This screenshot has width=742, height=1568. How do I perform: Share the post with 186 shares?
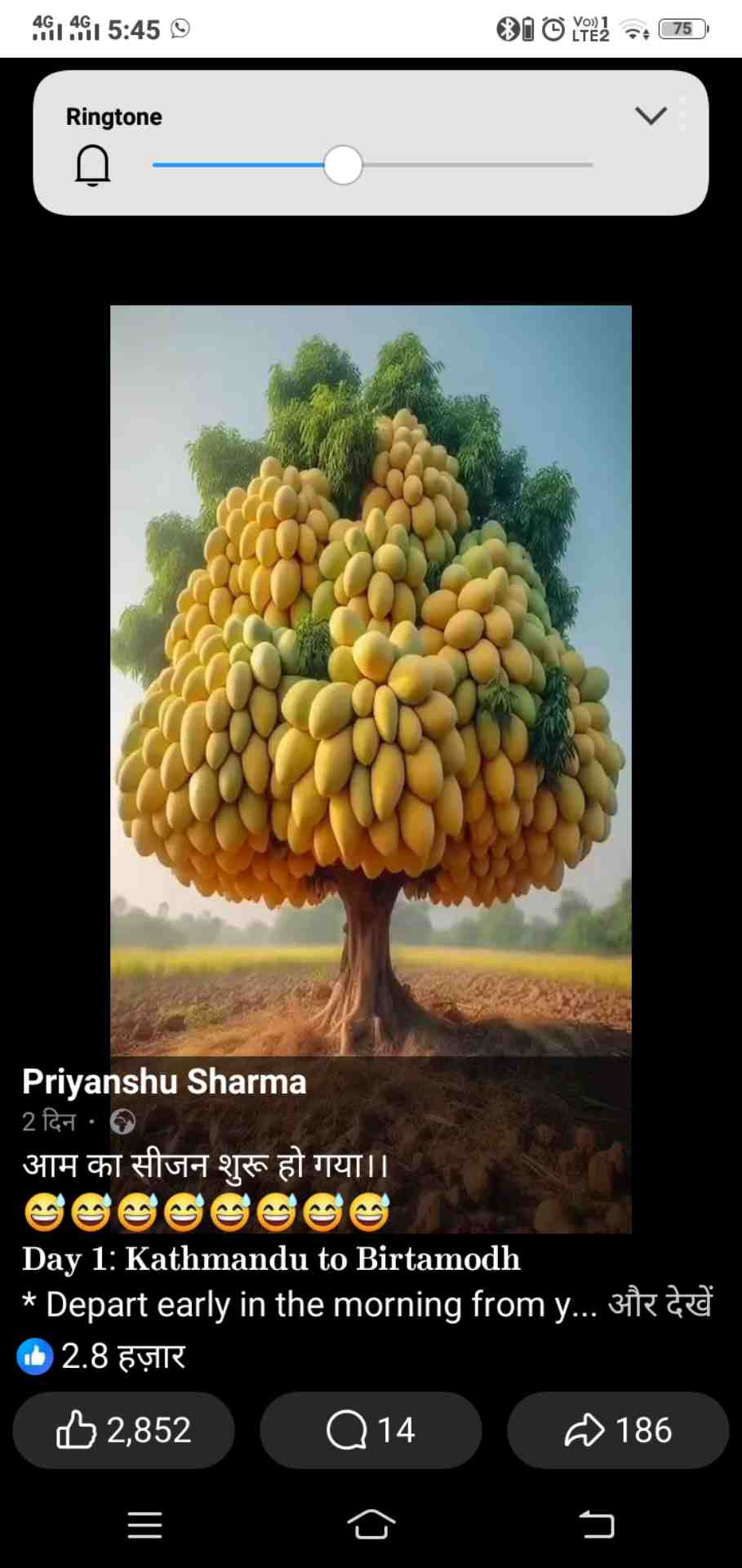618,1431
